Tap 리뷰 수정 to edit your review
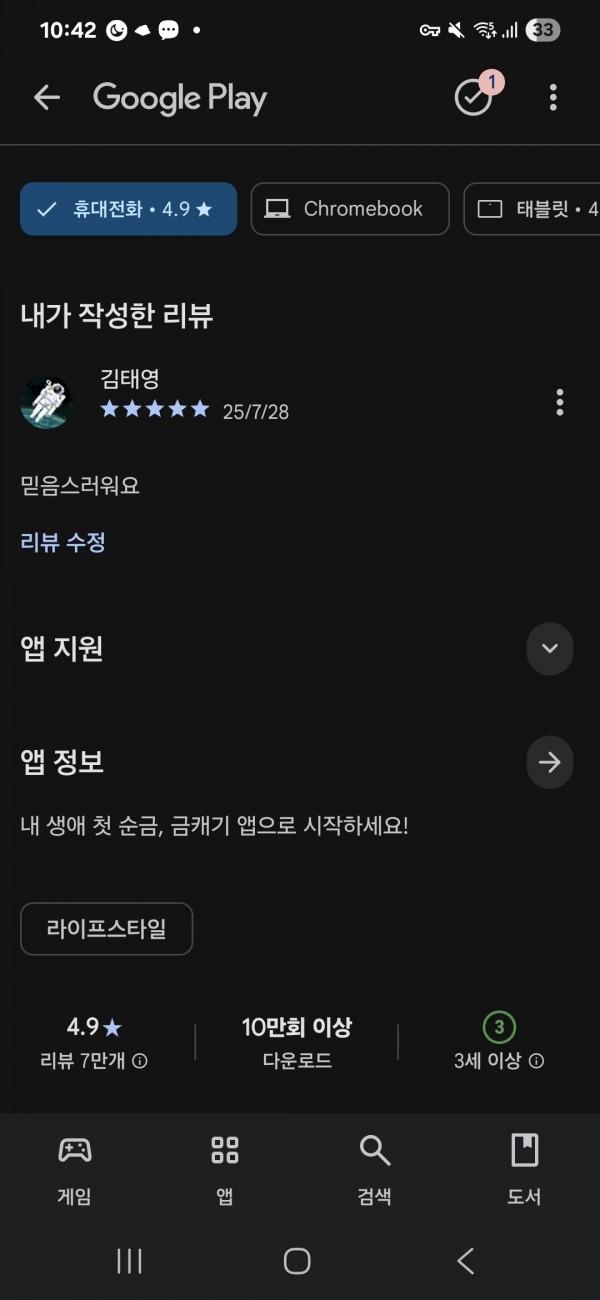The height and width of the screenshot is (1300, 600). [63, 542]
